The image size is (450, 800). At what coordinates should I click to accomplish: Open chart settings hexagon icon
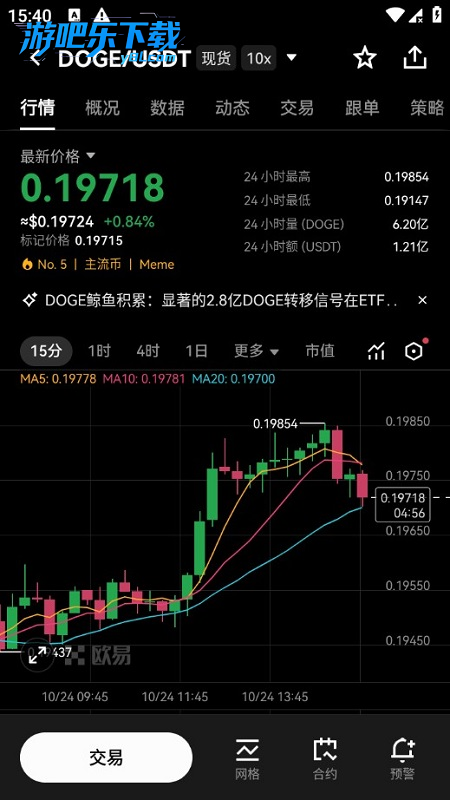click(x=414, y=351)
